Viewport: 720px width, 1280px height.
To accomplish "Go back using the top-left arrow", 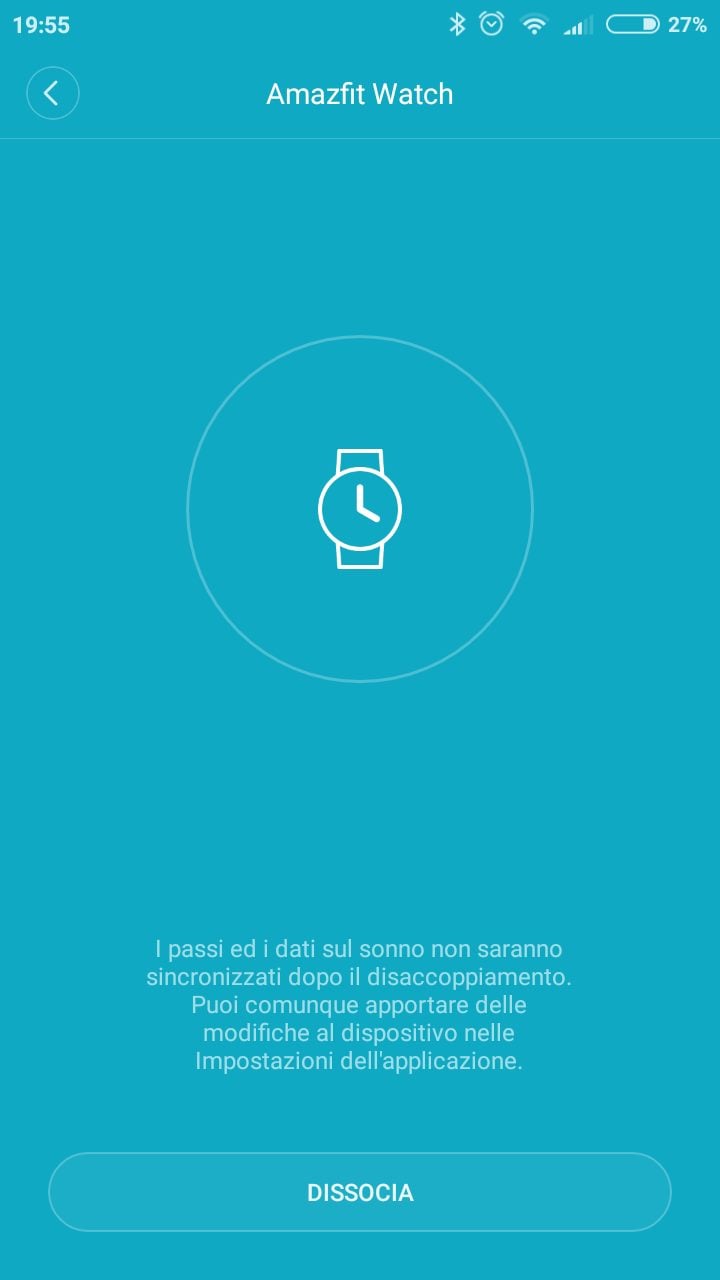I will tap(52, 94).
